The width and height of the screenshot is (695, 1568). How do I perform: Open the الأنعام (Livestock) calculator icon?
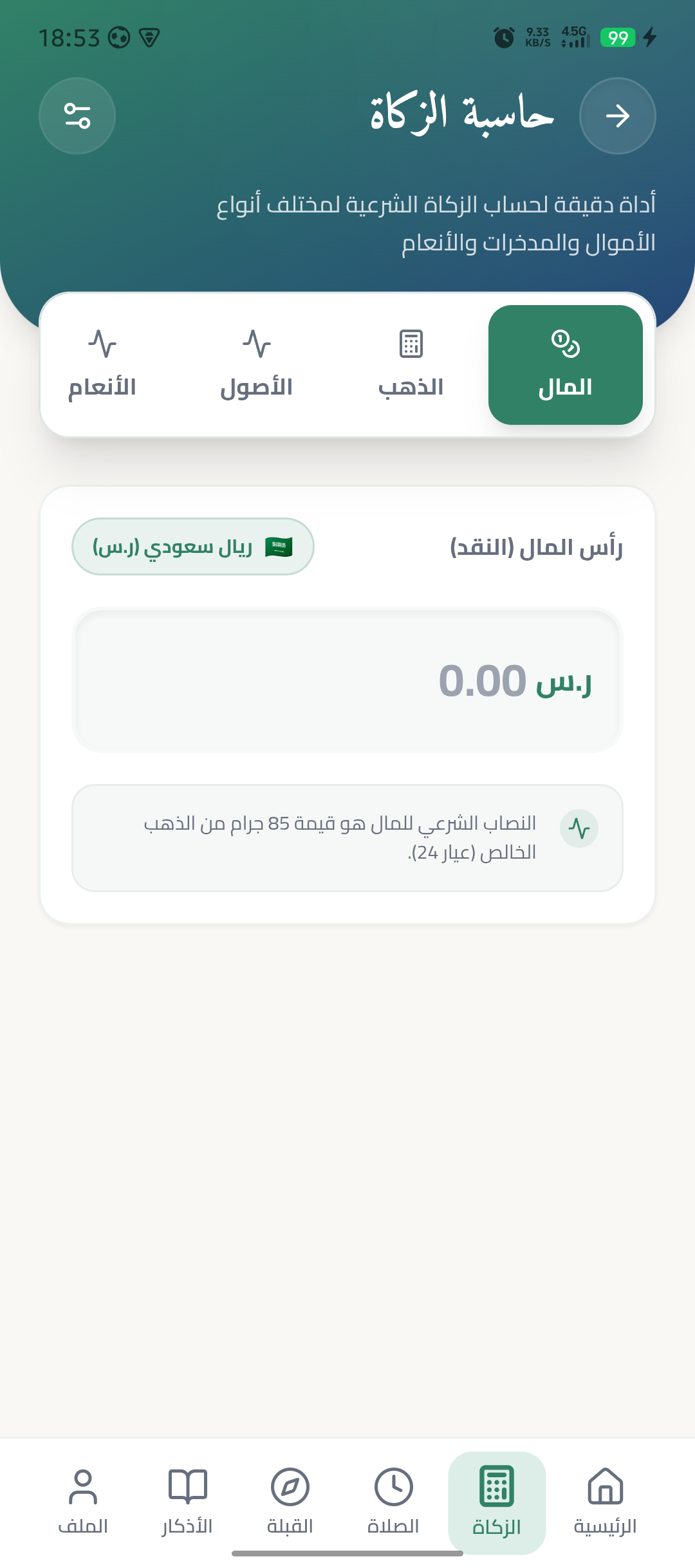[103, 344]
